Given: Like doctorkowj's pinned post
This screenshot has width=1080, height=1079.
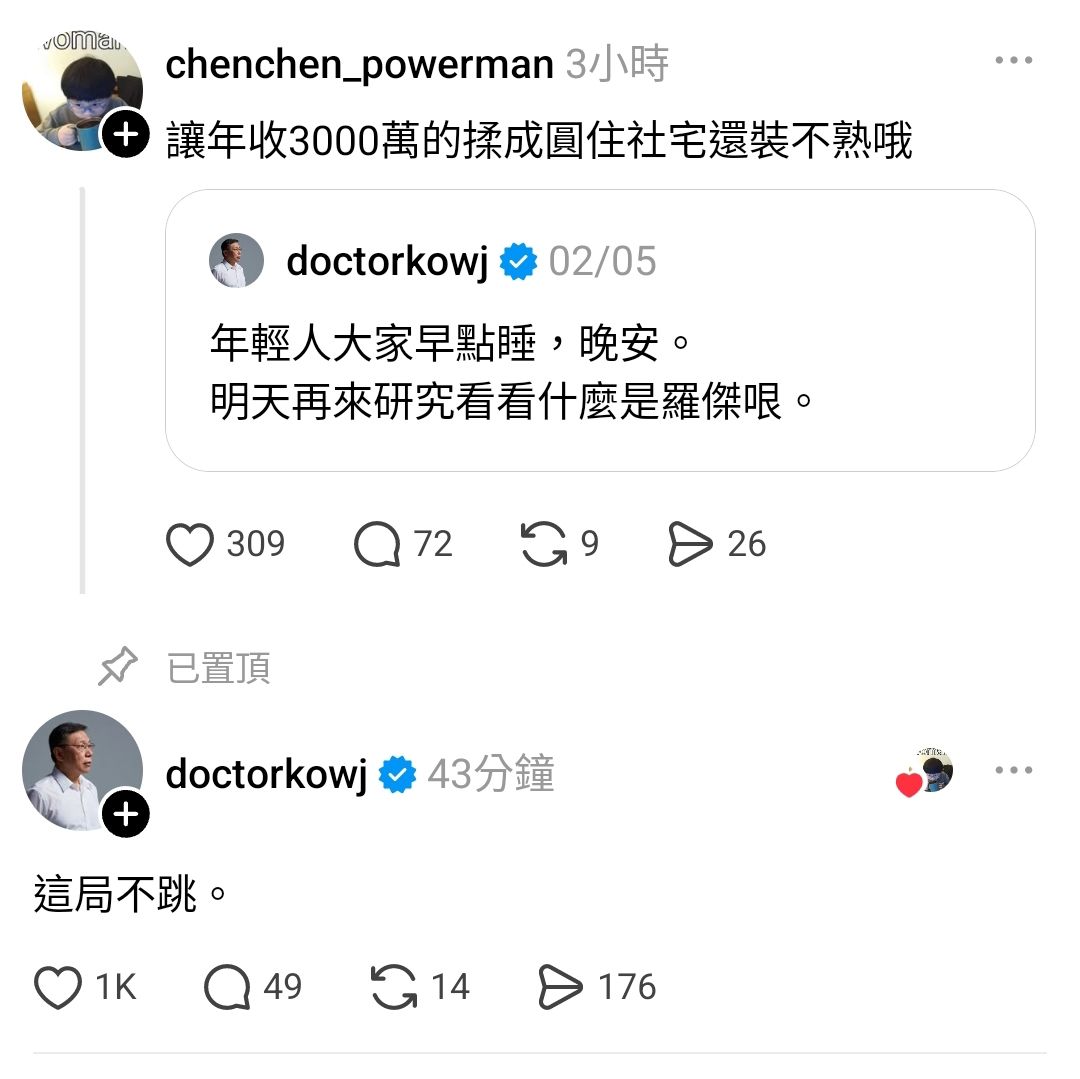Looking at the screenshot, I should pyautogui.click(x=58, y=988).
